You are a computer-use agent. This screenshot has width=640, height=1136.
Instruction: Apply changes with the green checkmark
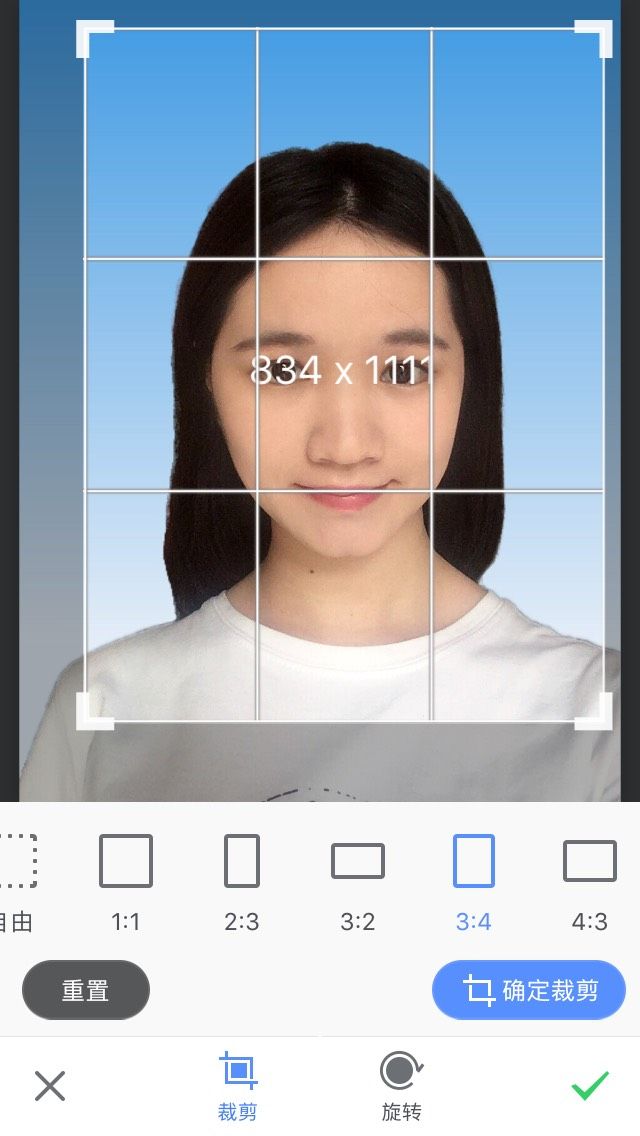590,1085
